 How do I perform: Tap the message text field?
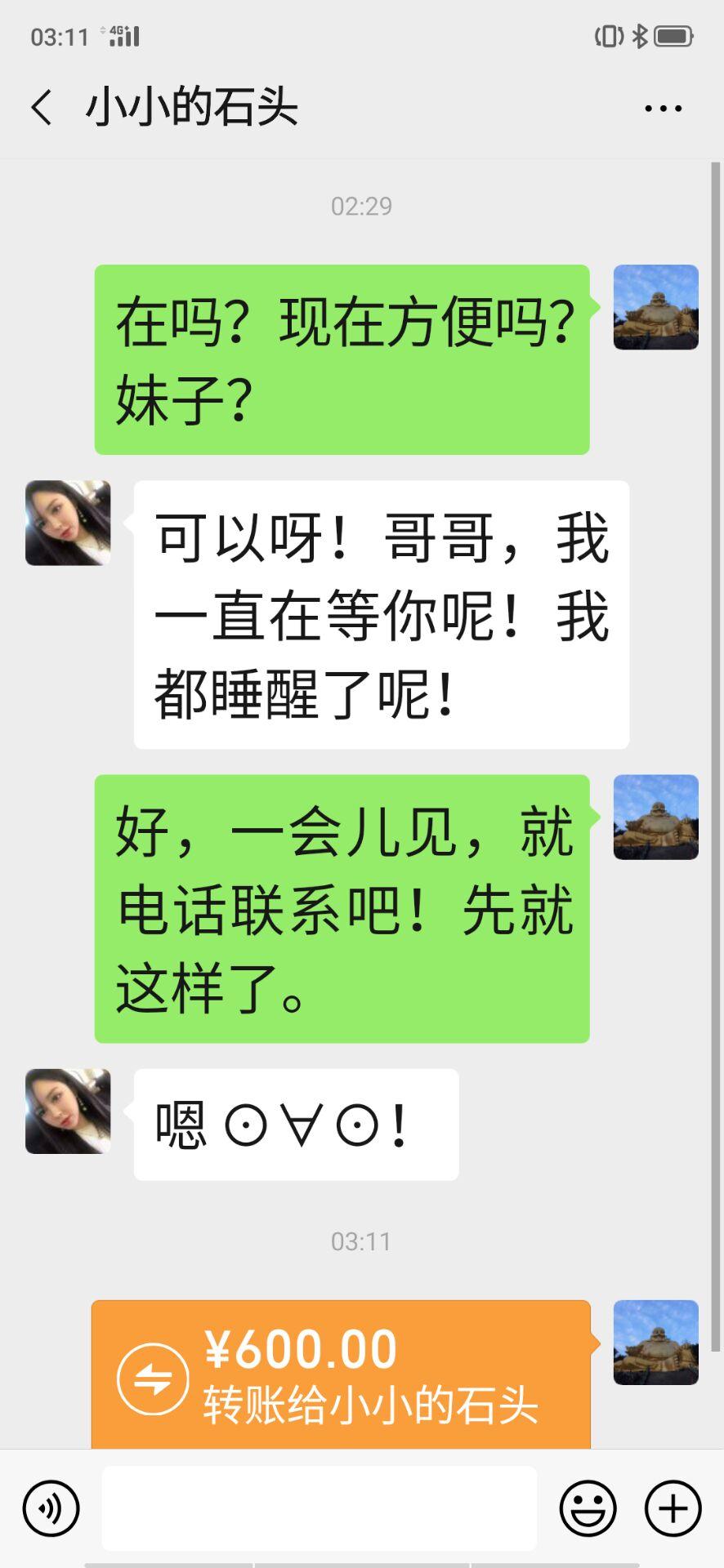(x=319, y=1508)
